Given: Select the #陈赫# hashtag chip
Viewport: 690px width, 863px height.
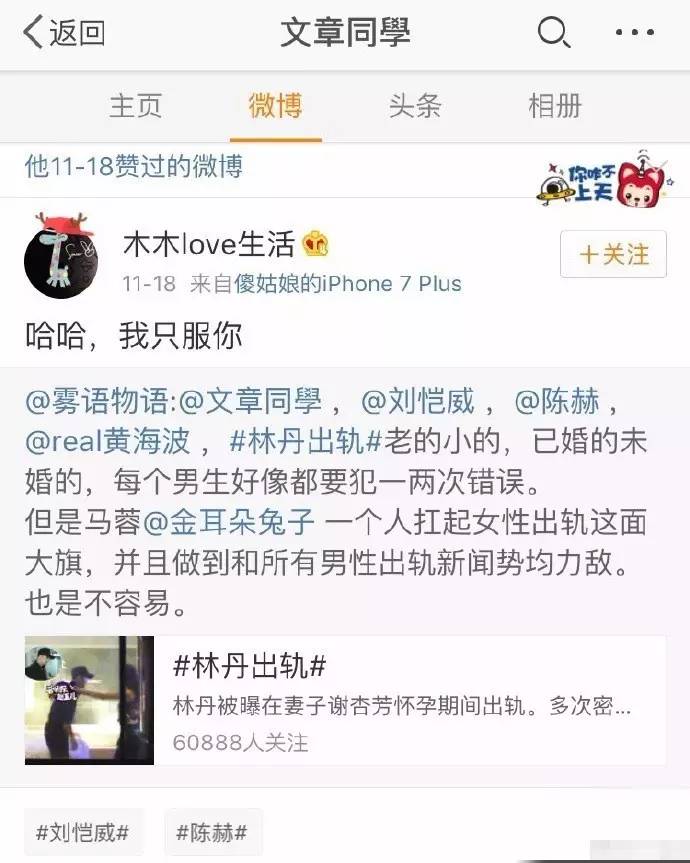Looking at the screenshot, I should click(x=212, y=832).
